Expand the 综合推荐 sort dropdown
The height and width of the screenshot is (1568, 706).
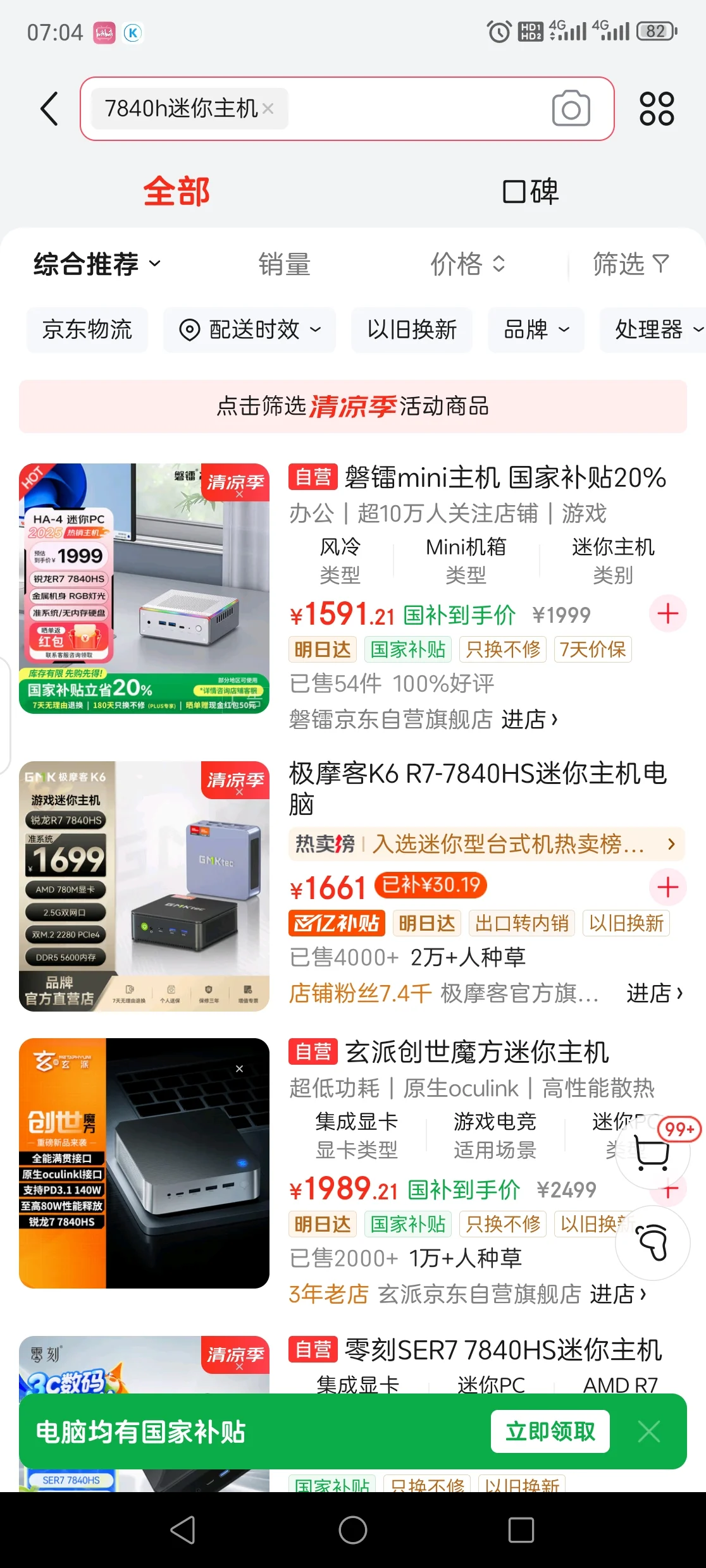(97, 264)
